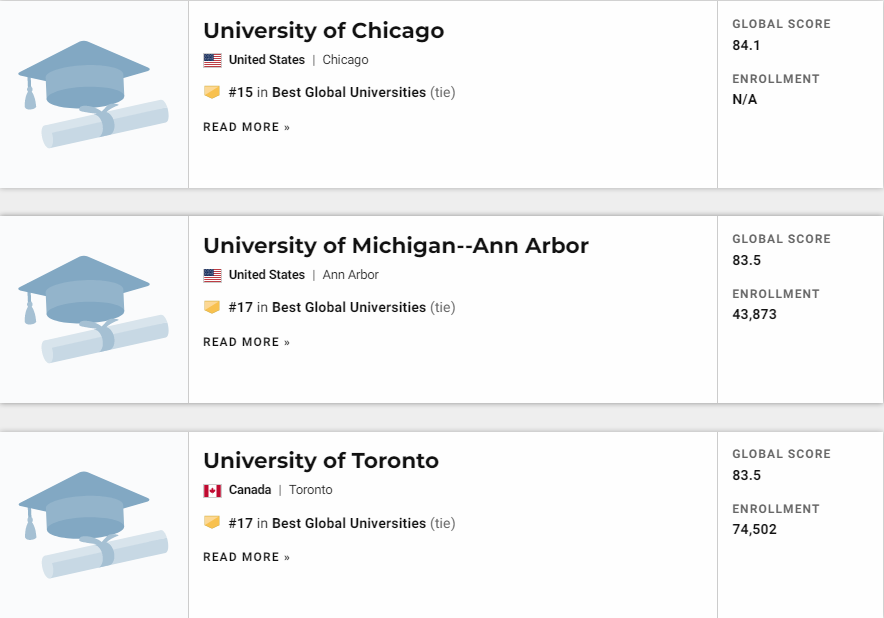Image resolution: width=884 pixels, height=618 pixels.
Task: Tap READ MORE under University of Chicago
Action: [246, 127]
